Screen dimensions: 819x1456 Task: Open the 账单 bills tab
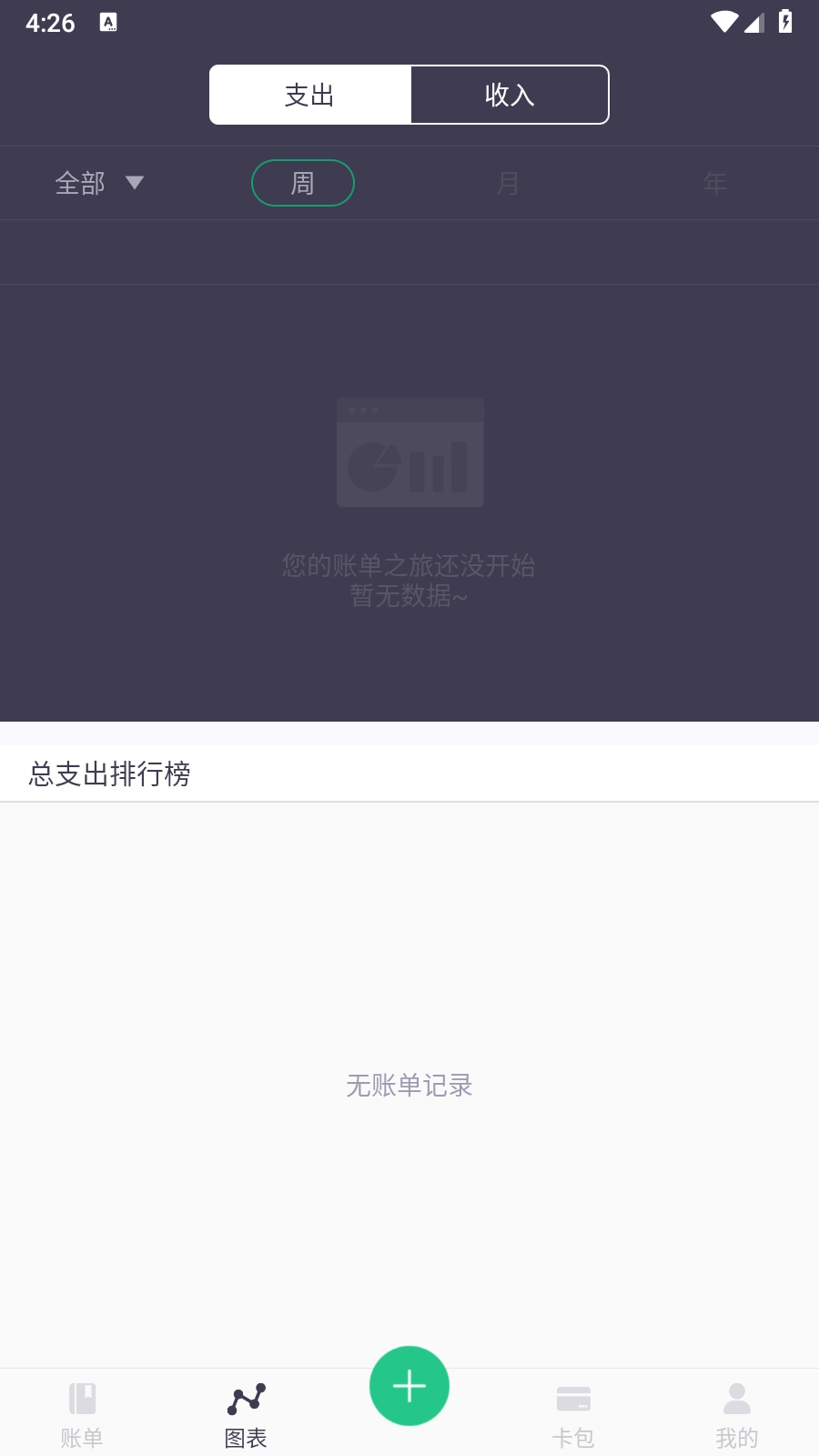tap(82, 1415)
